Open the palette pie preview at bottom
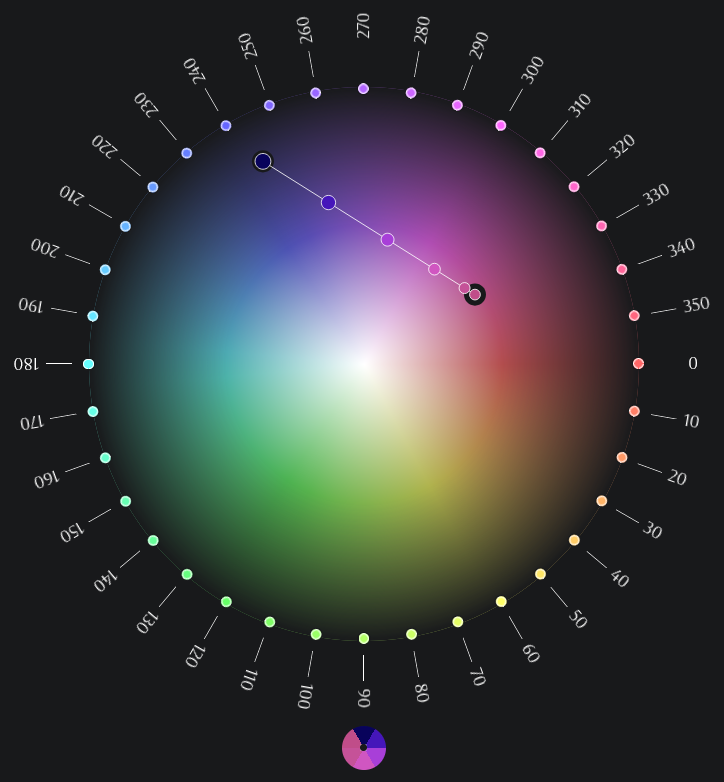The image size is (724, 782). point(363,747)
